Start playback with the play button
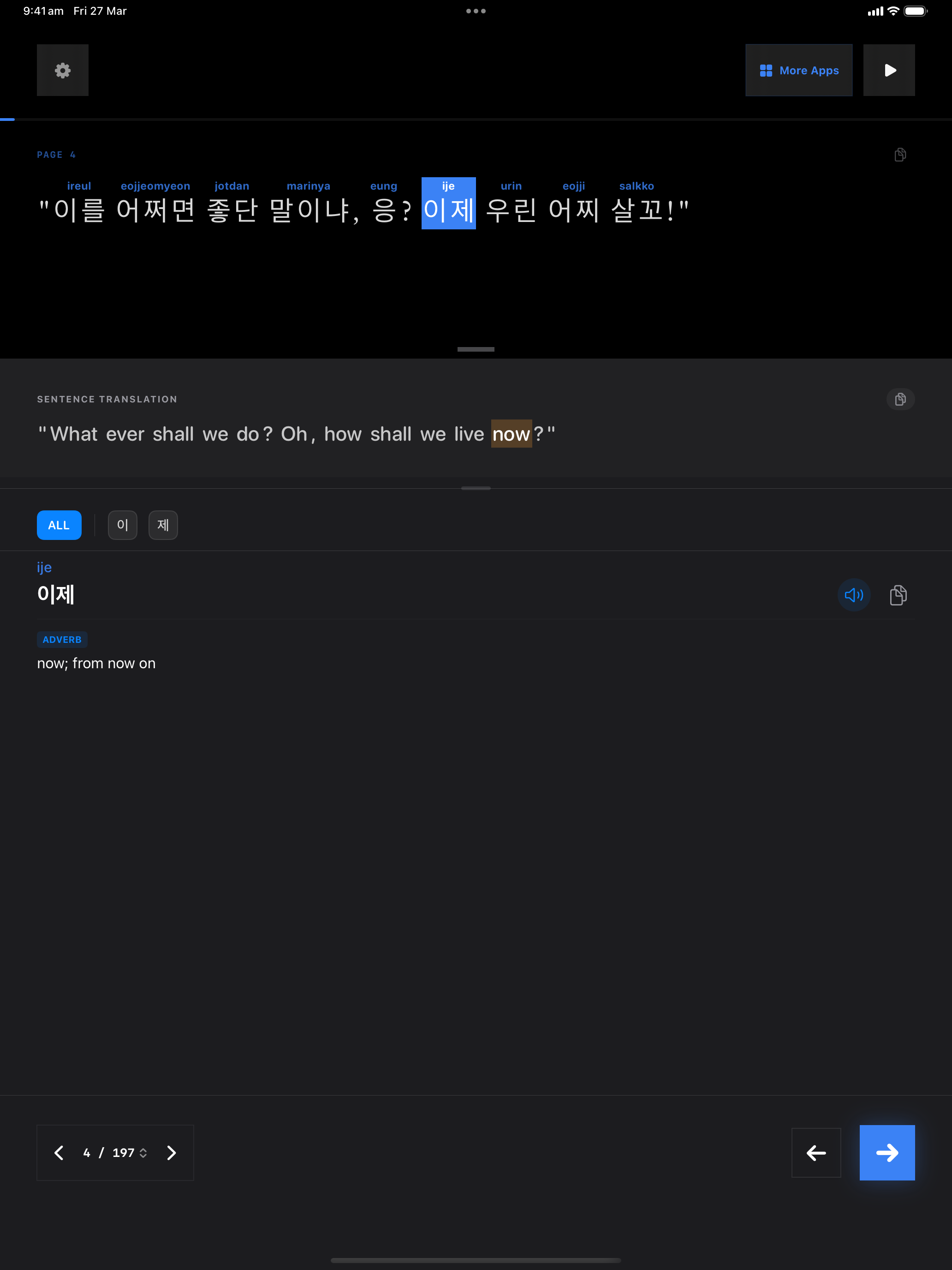The image size is (952, 1270). tap(888, 70)
